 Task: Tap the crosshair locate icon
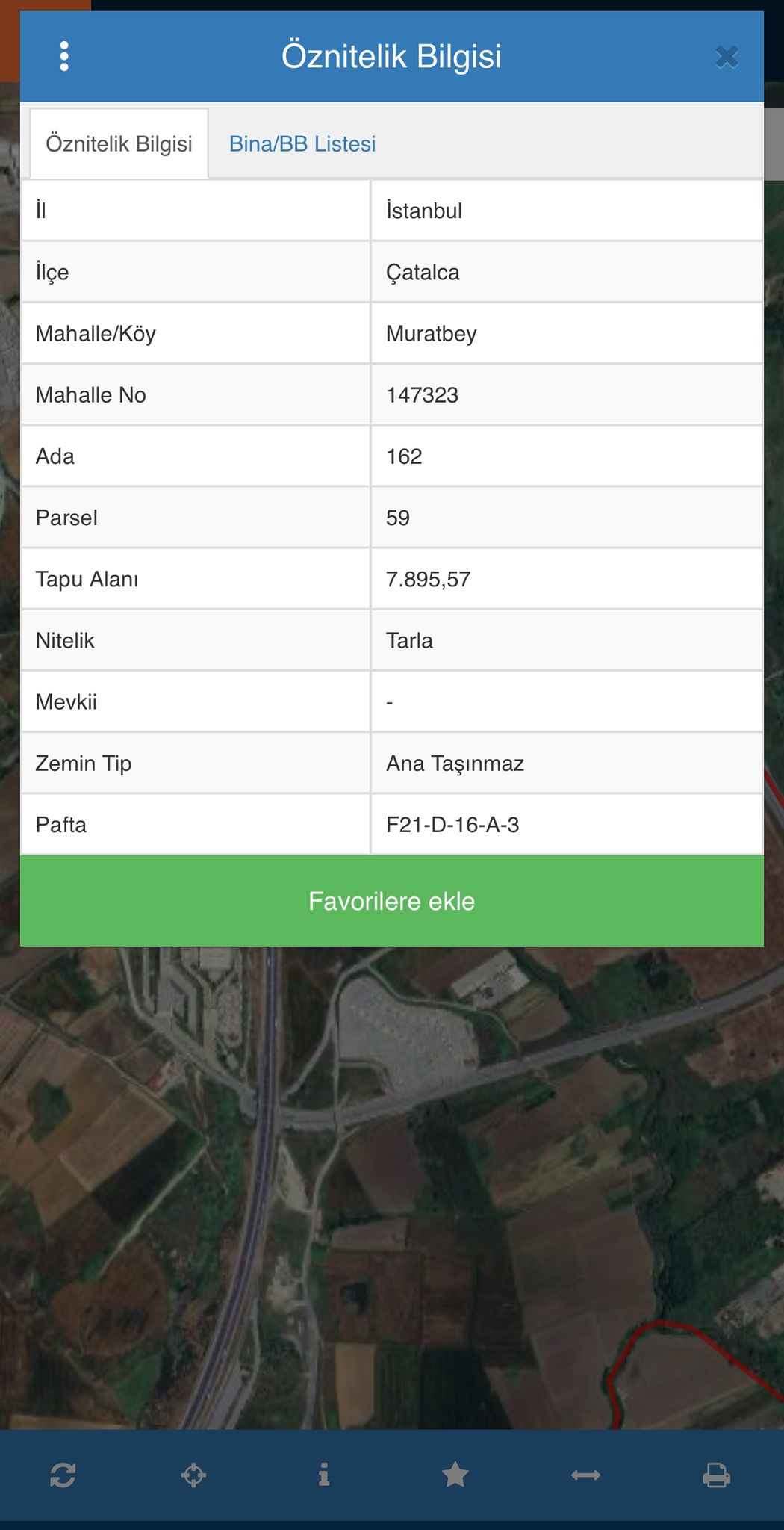[193, 1475]
